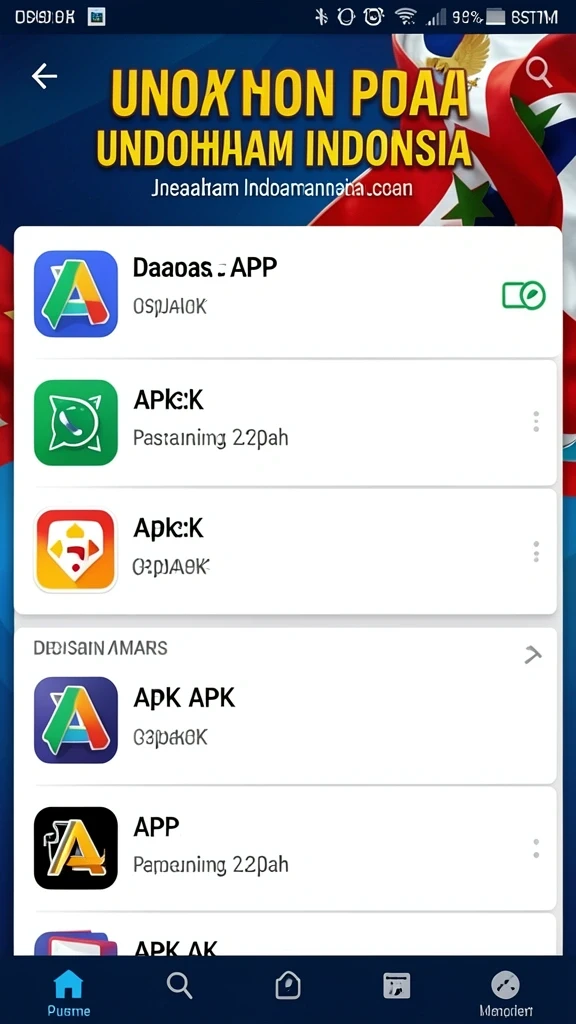Open the APP entry with black icon
Image resolution: width=576 pixels, height=1024 pixels.
(285, 848)
